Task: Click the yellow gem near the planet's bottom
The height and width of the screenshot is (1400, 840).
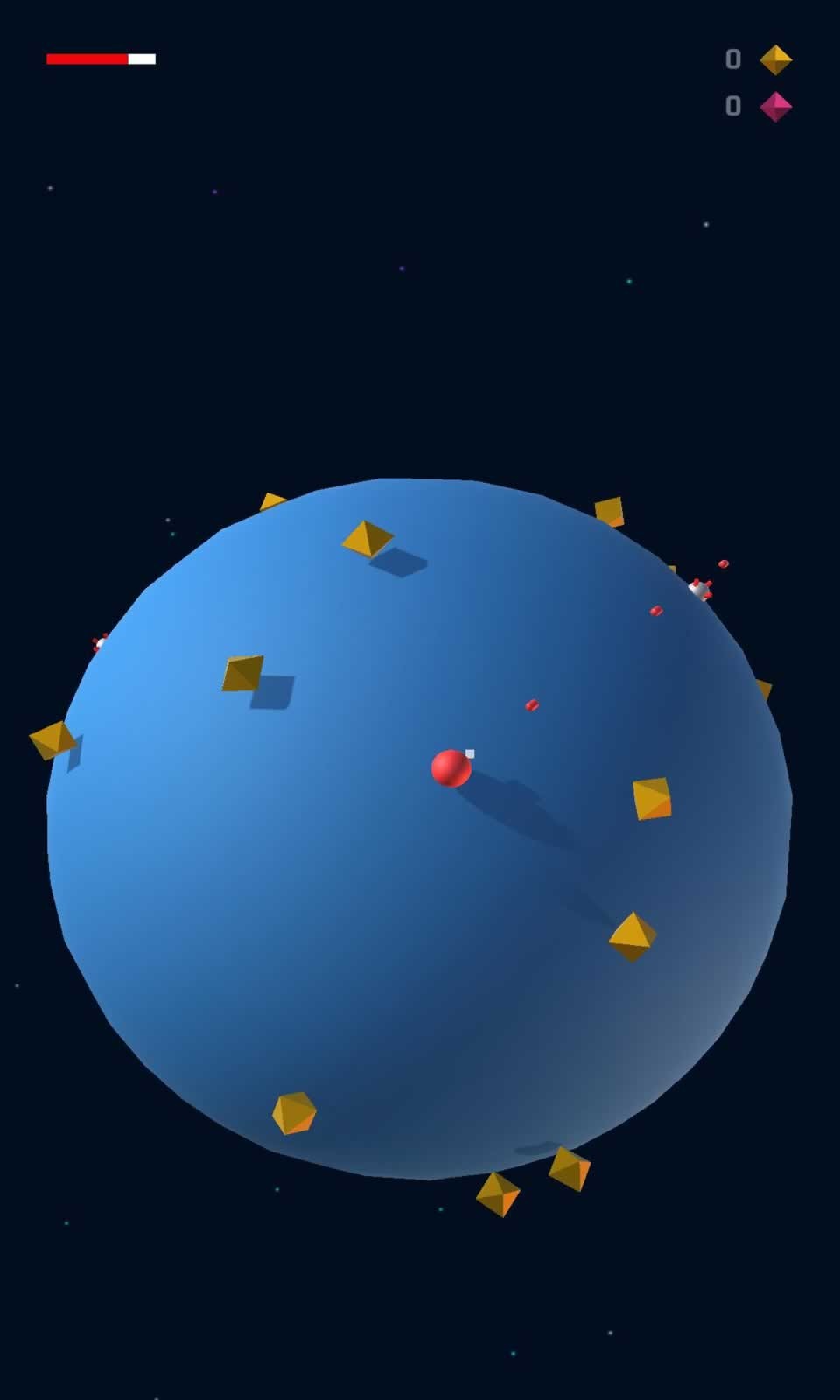Action: (x=500, y=1193)
